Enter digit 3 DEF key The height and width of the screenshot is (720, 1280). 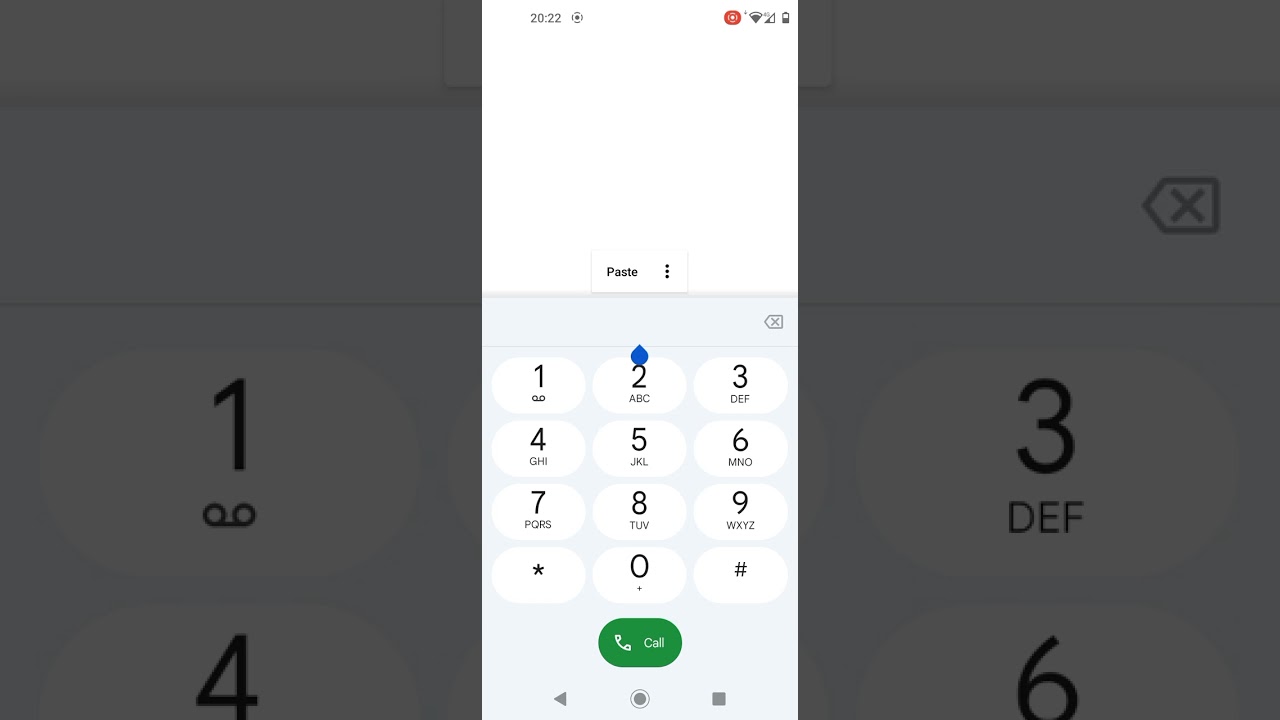(740, 385)
